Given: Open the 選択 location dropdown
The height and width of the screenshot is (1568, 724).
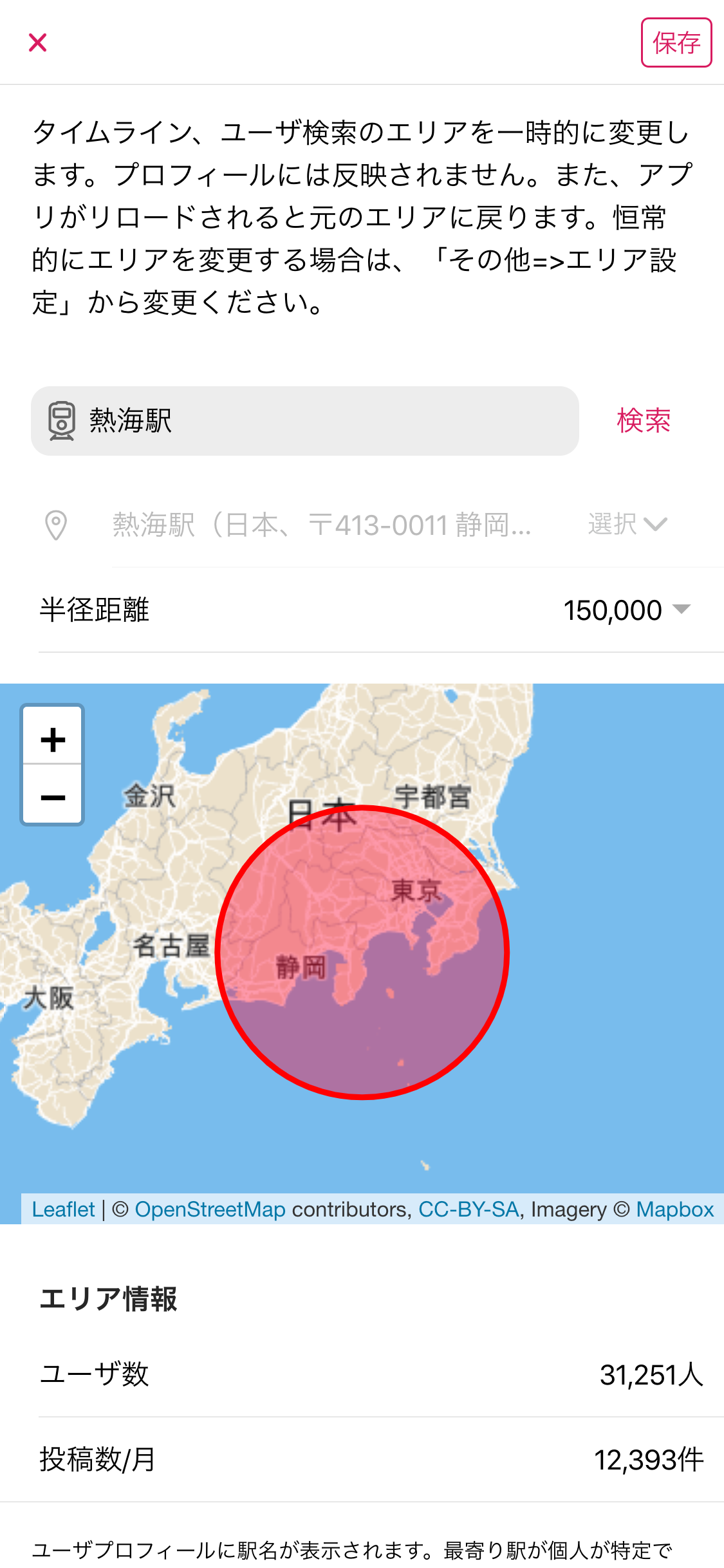Looking at the screenshot, I should point(627,524).
